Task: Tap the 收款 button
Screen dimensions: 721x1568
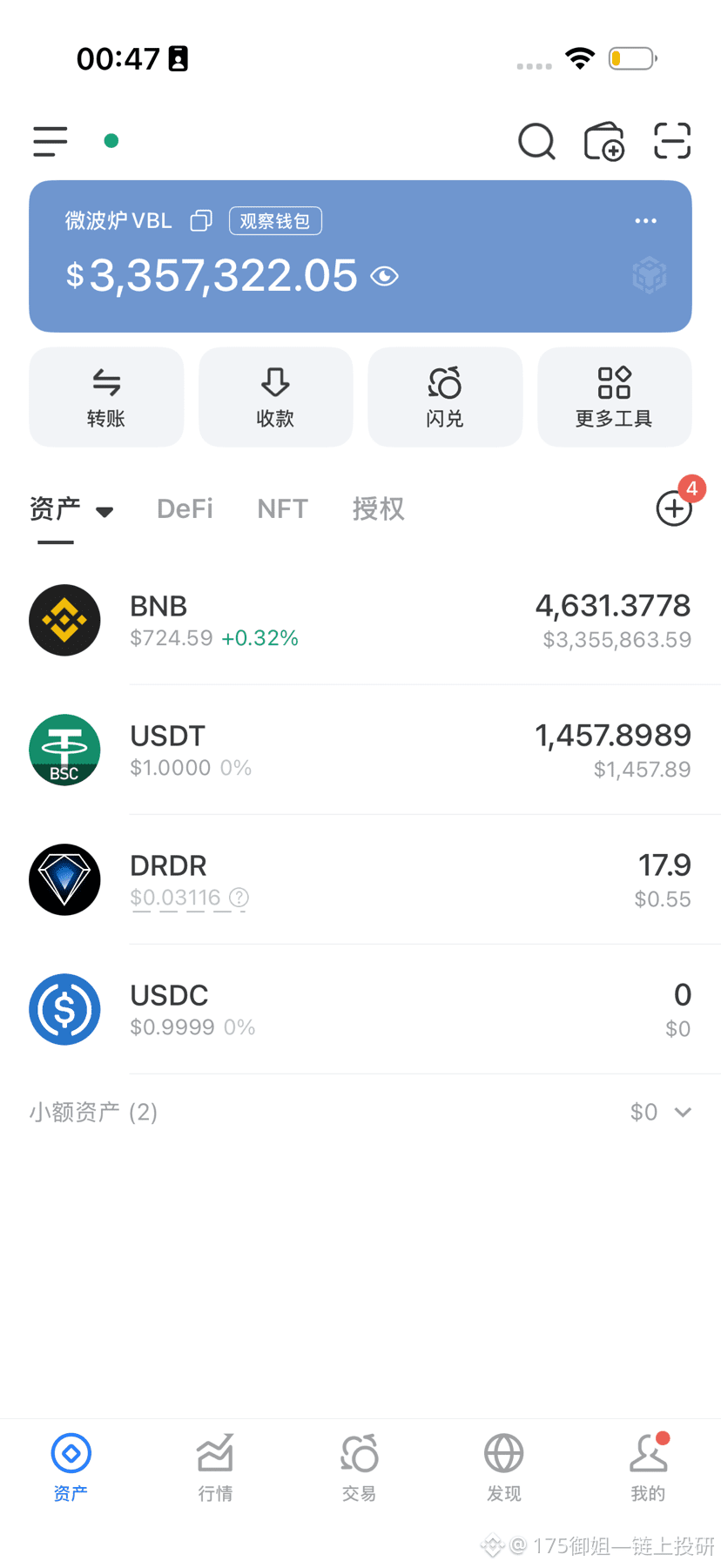Action: click(x=275, y=397)
